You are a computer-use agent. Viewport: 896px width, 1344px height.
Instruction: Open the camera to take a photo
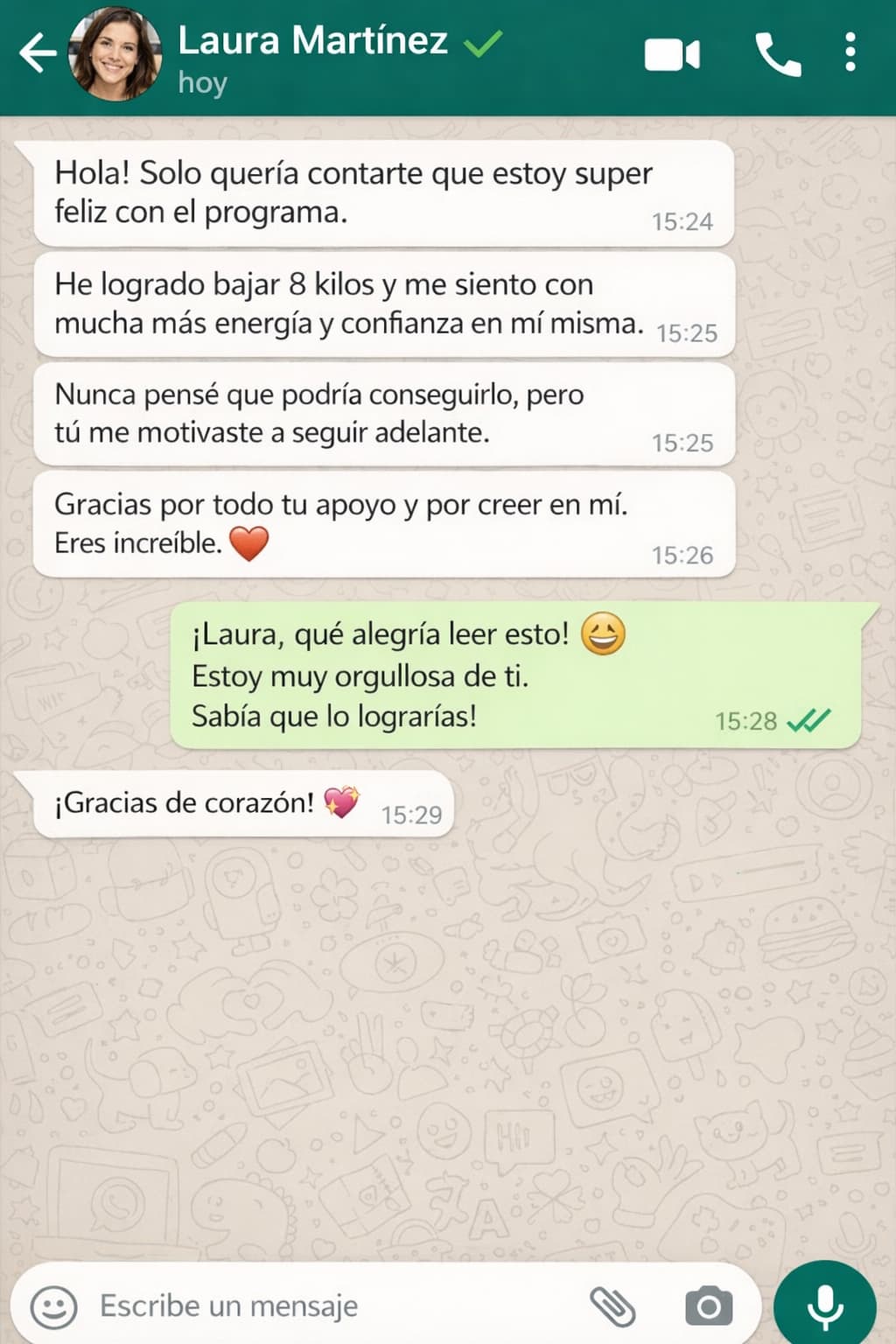tap(709, 1305)
